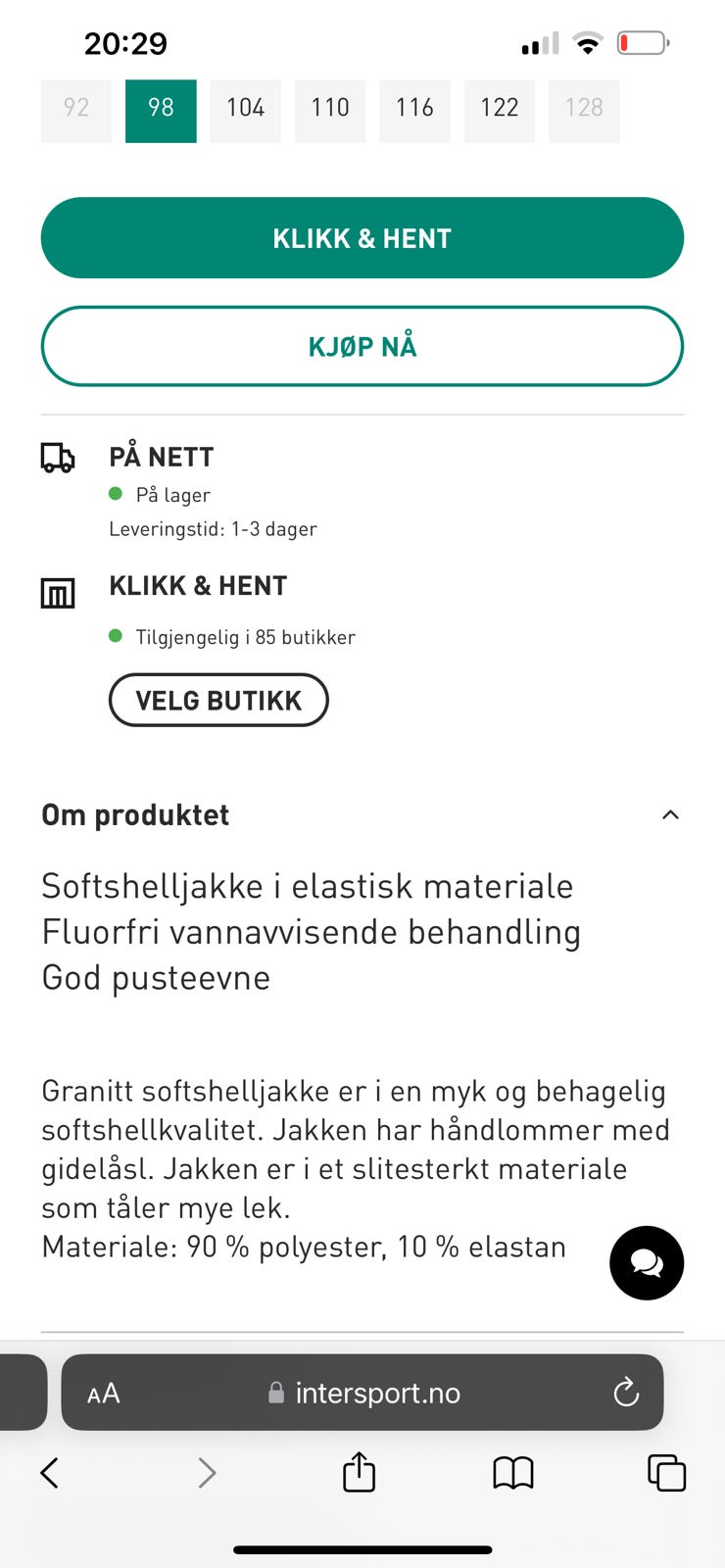Select size 104
Screen dimensions: 725x1568
(245, 110)
